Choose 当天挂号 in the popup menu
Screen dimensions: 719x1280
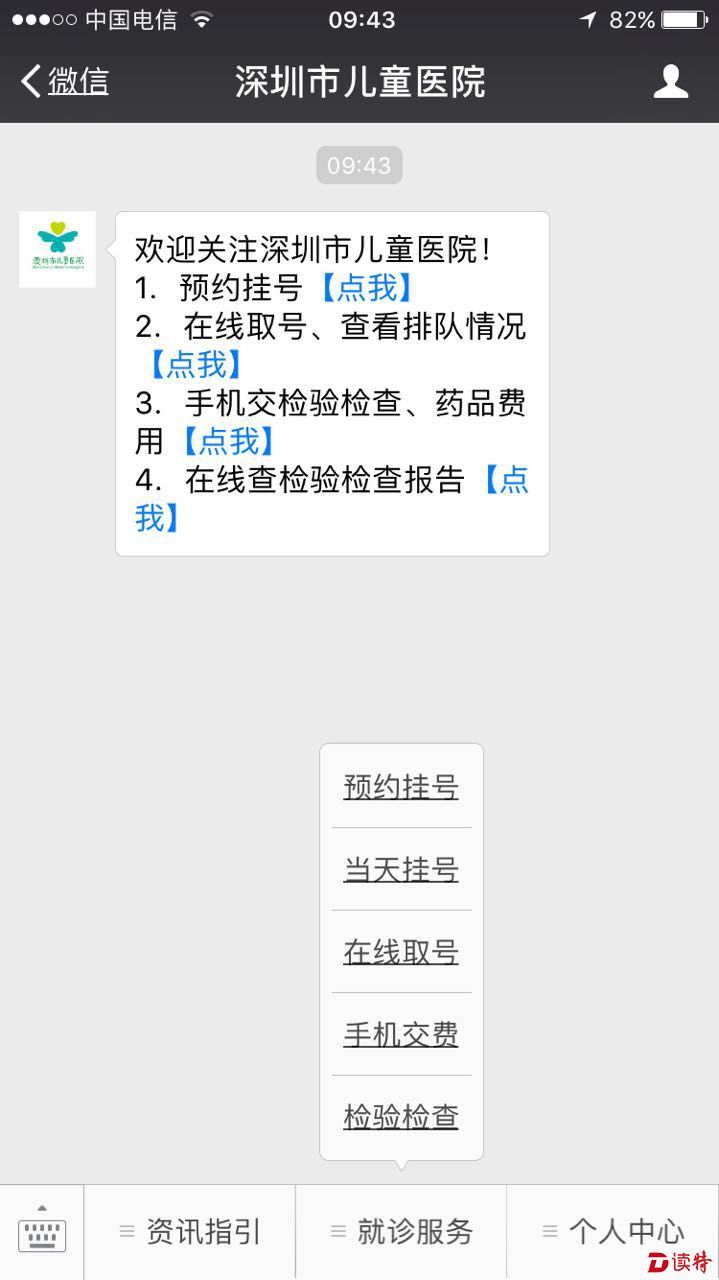[401, 869]
